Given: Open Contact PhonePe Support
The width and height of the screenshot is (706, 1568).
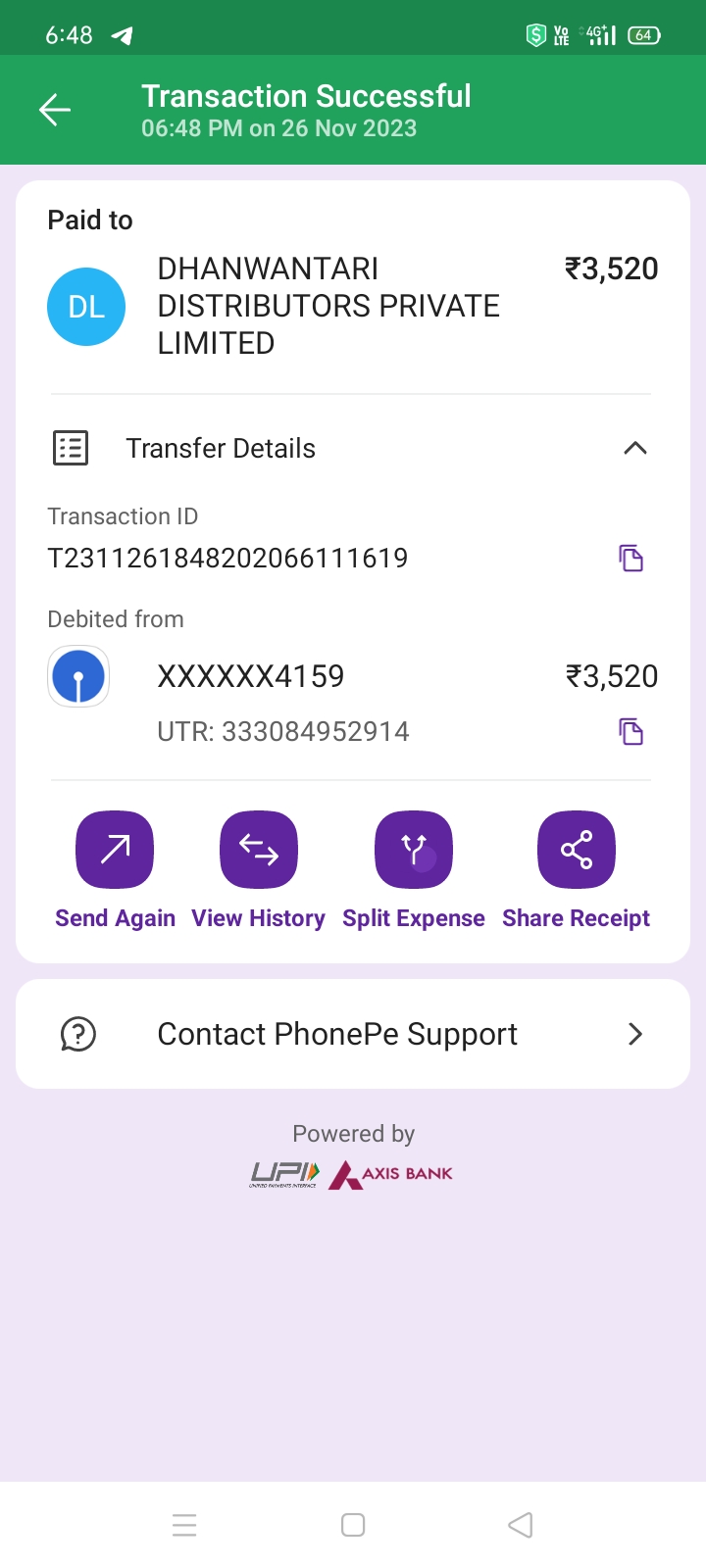Looking at the screenshot, I should pos(353,1034).
